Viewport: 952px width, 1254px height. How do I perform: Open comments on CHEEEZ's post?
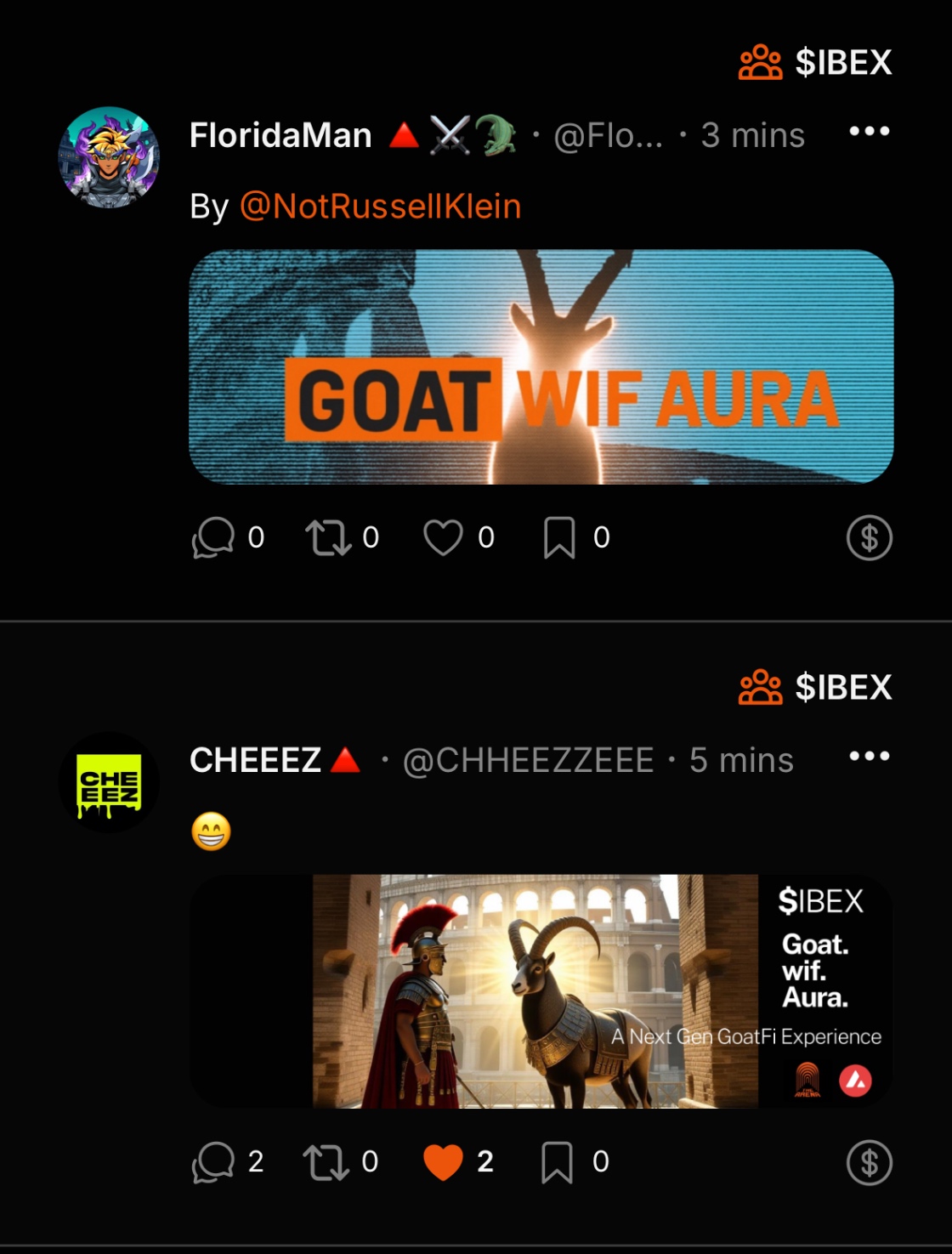pyautogui.click(x=213, y=1162)
